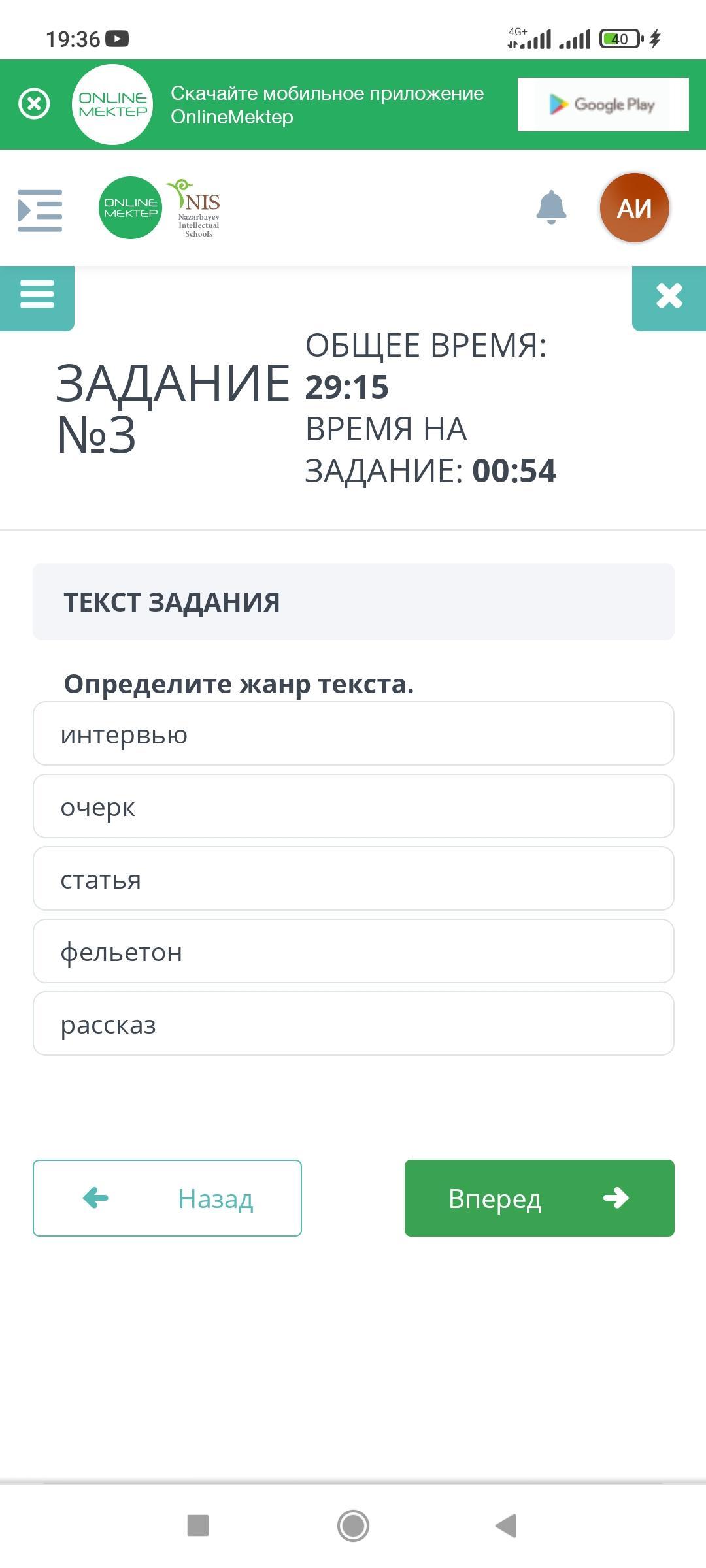Viewport: 706px width, 1568px height.
Task: Choose the рассказ option
Action: pos(354,1024)
